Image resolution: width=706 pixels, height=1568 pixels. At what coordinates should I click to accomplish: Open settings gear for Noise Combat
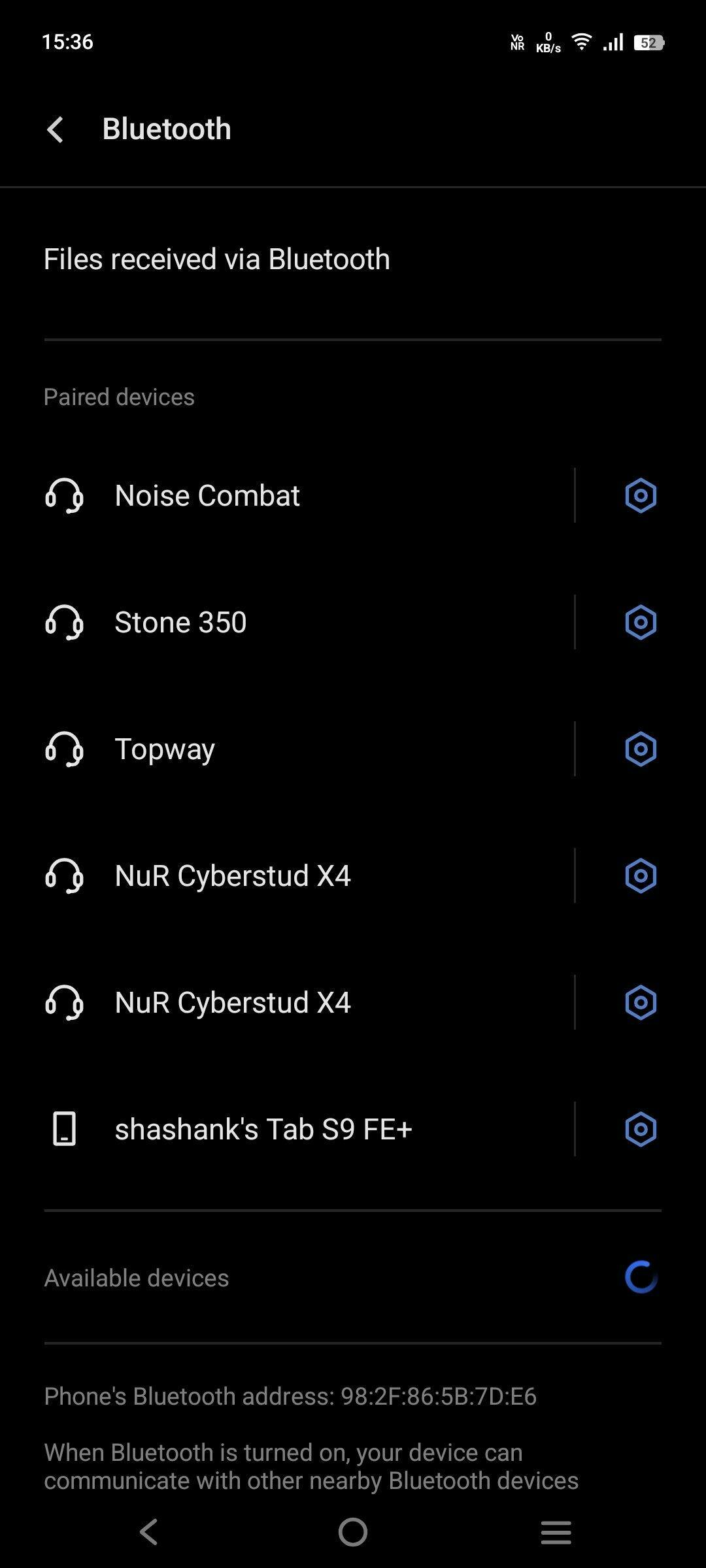(x=640, y=496)
